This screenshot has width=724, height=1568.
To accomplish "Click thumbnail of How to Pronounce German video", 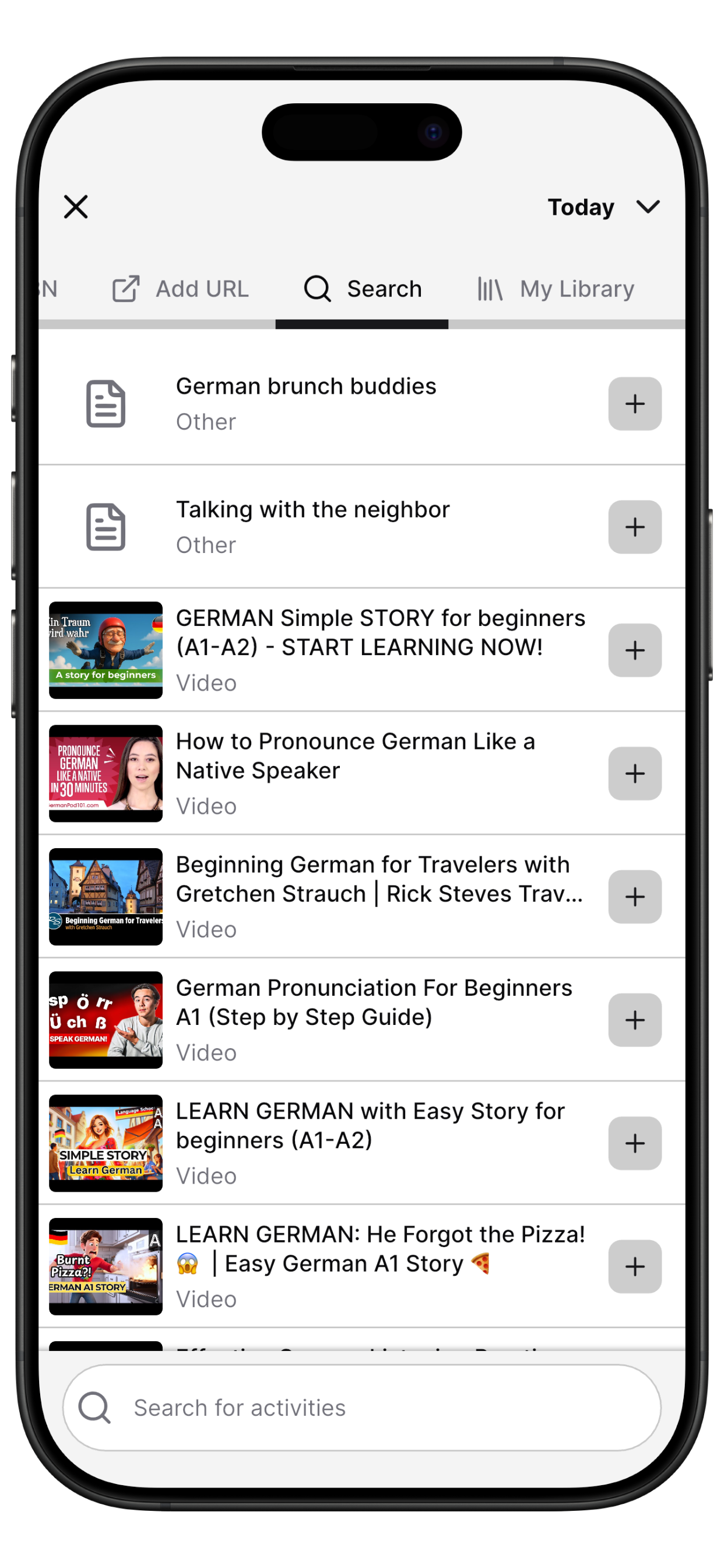I will pyautogui.click(x=105, y=773).
